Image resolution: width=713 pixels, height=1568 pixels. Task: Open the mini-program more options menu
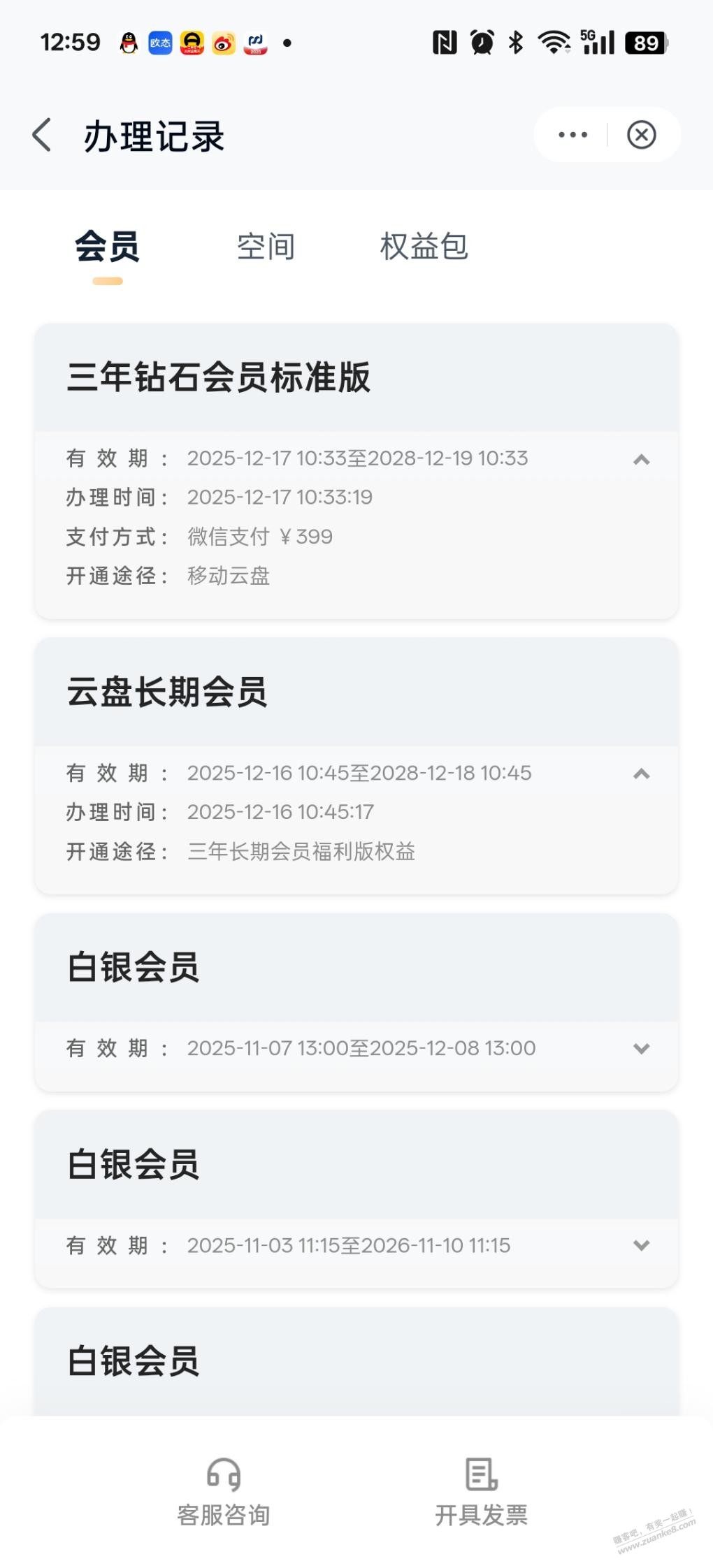pyautogui.click(x=572, y=135)
